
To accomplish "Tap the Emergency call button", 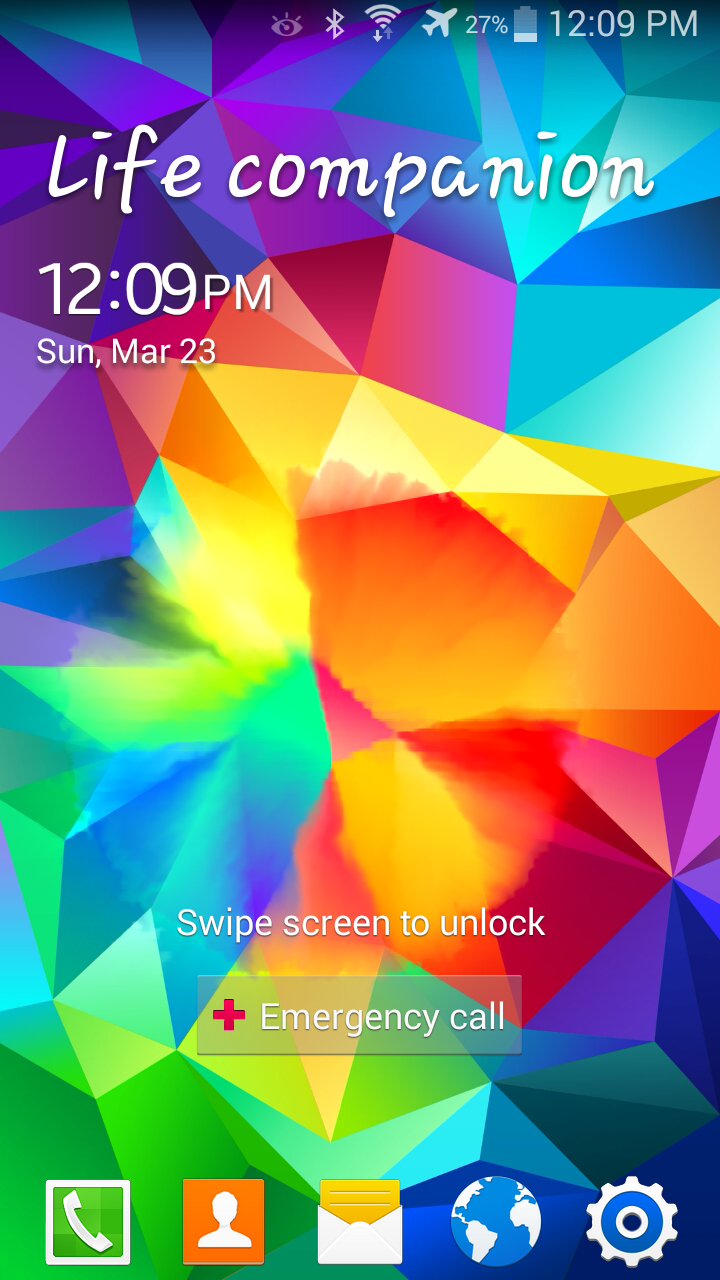I will (359, 1016).
